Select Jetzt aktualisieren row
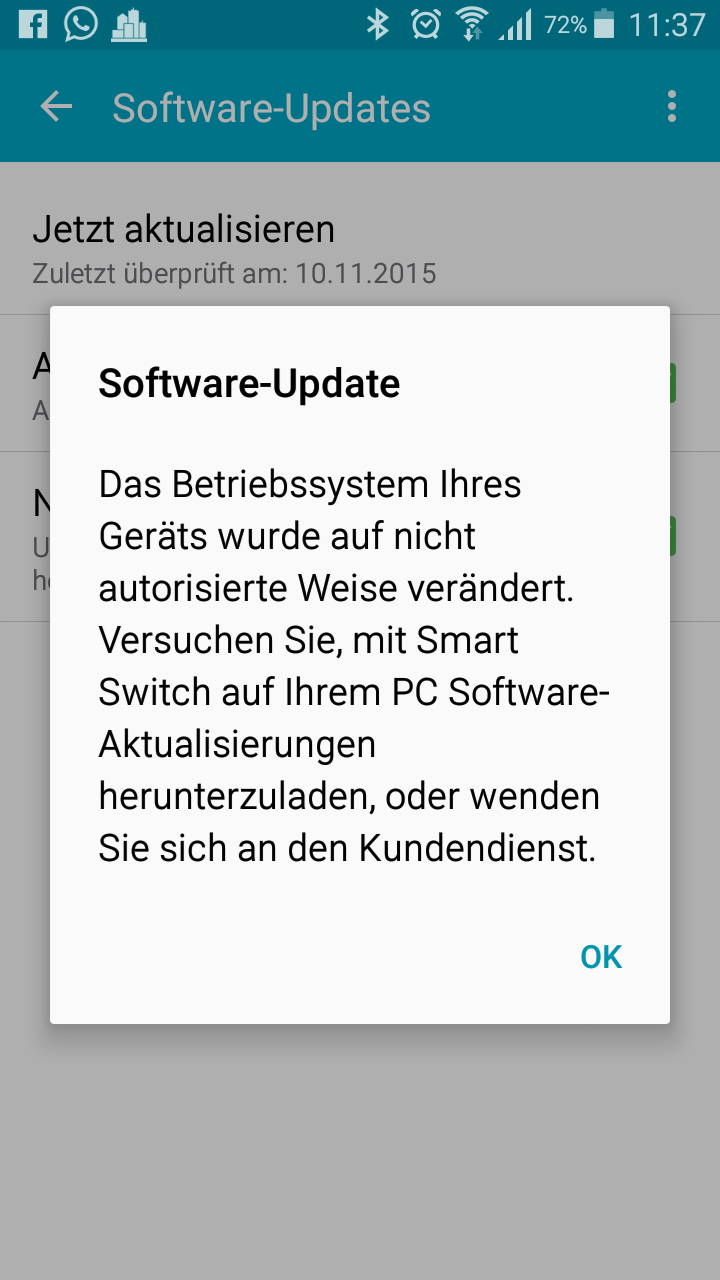 [x=360, y=248]
